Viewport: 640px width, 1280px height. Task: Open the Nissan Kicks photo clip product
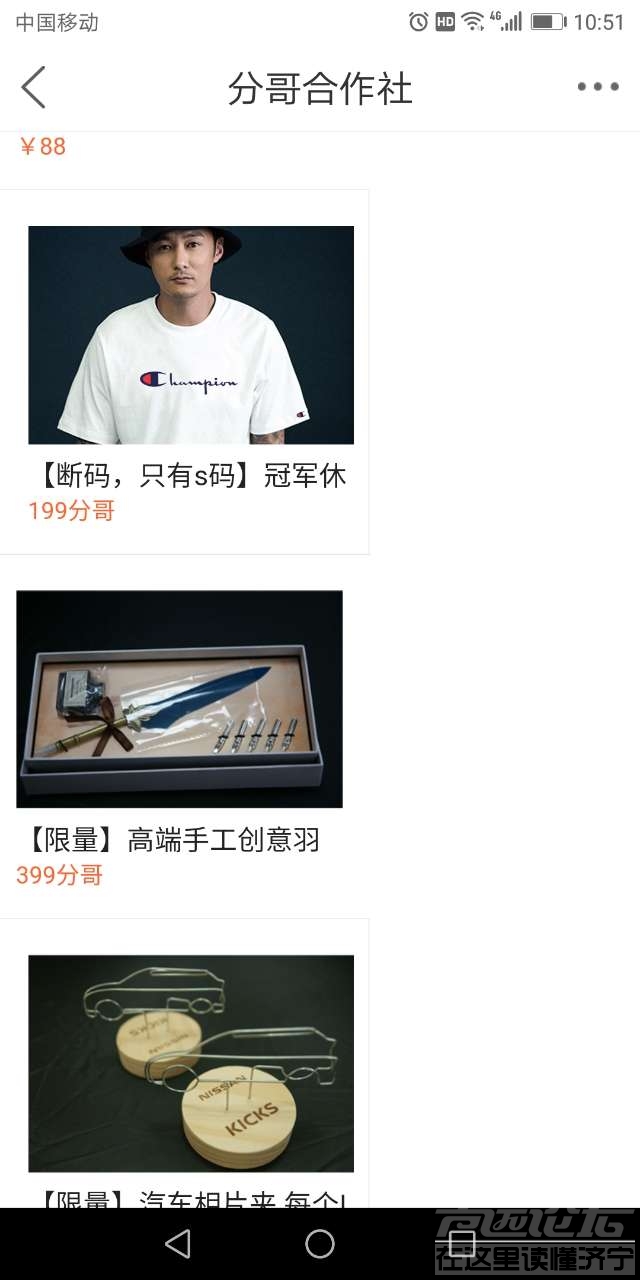[x=190, y=1062]
